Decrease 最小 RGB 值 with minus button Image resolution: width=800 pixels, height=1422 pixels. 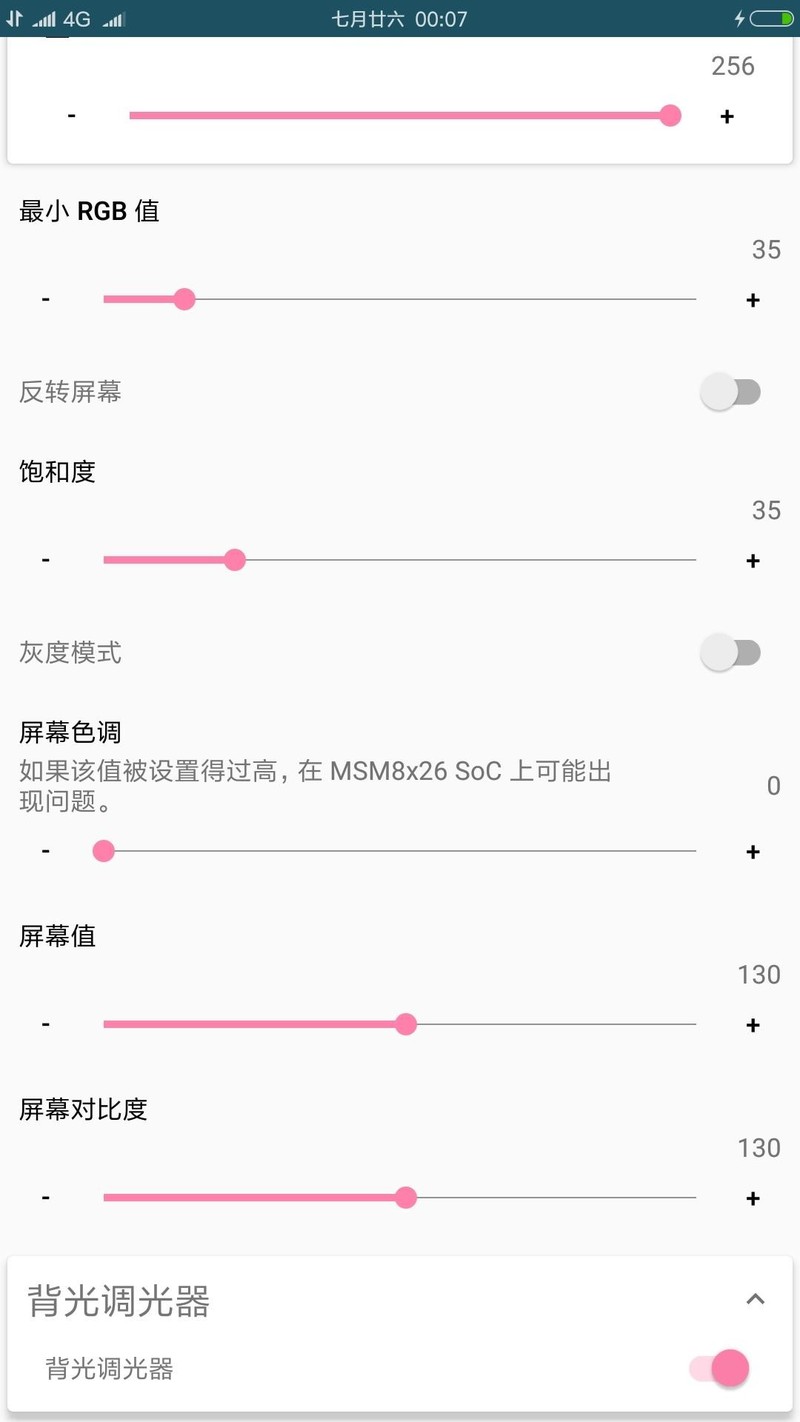(x=46, y=299)
